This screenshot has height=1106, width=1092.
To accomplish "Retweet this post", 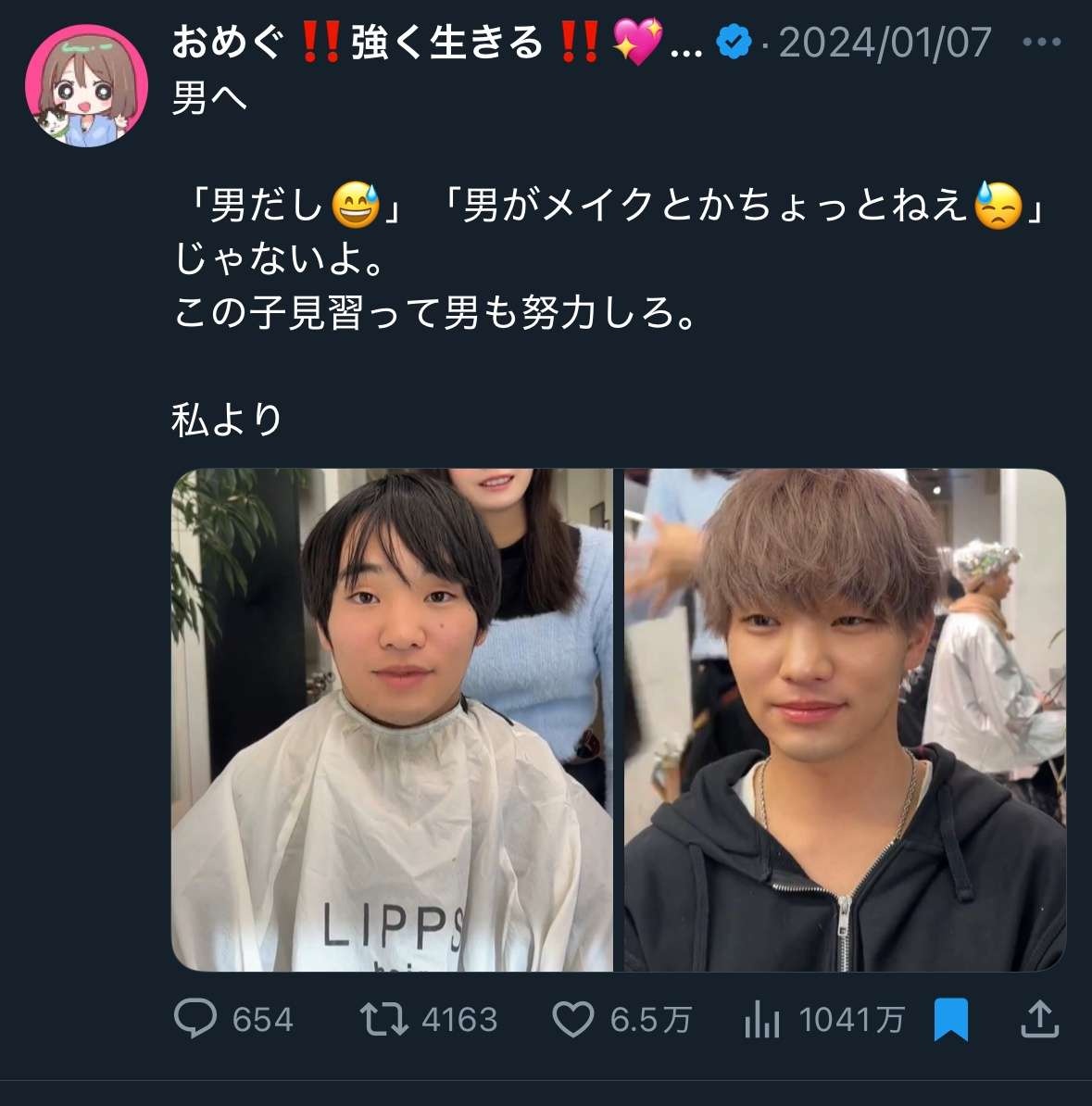I will pyautogui.click(x=384, y=1019).
